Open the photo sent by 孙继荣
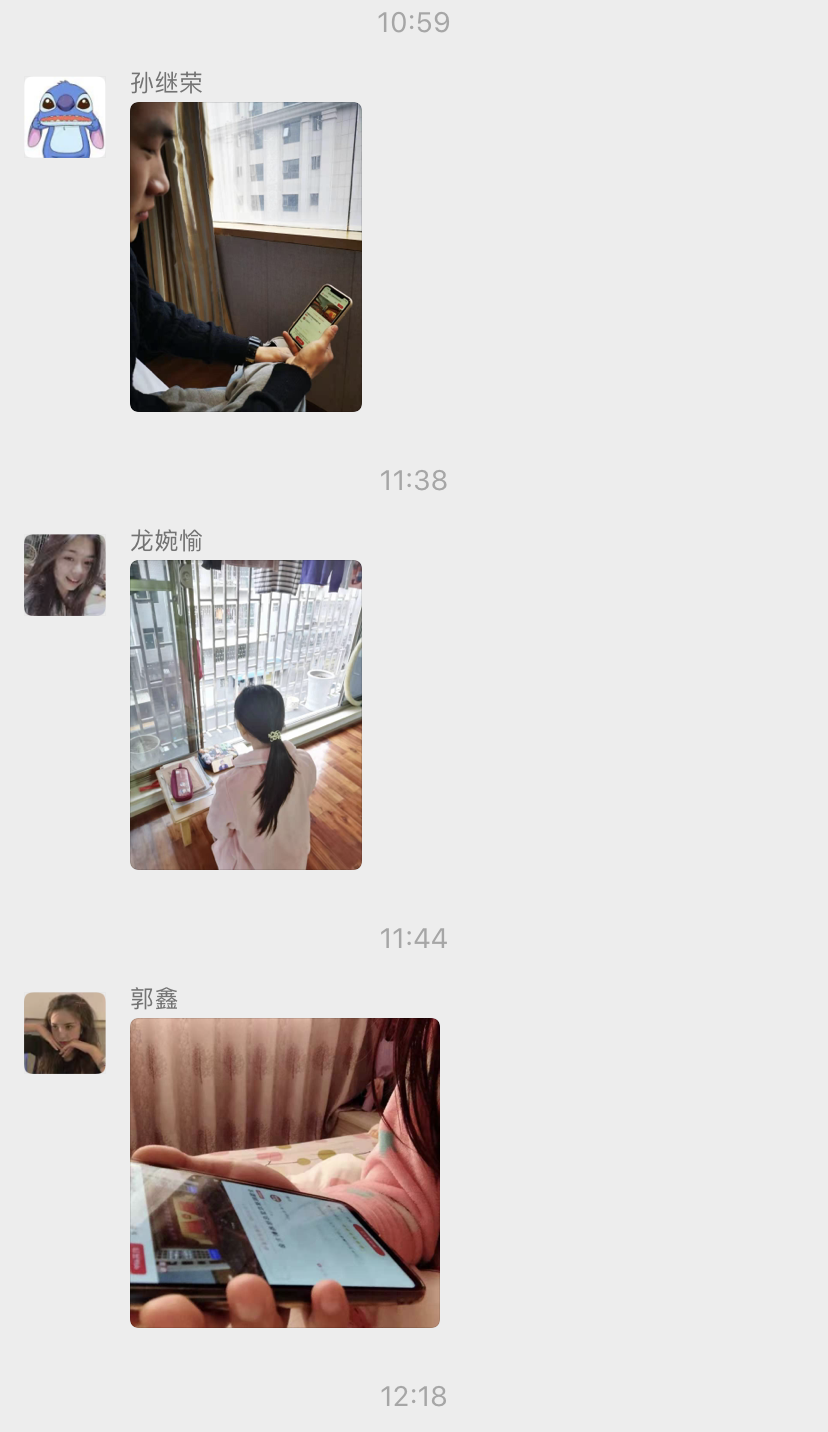The width and height of the screenshot is (828, 1432). pos(245,257)
